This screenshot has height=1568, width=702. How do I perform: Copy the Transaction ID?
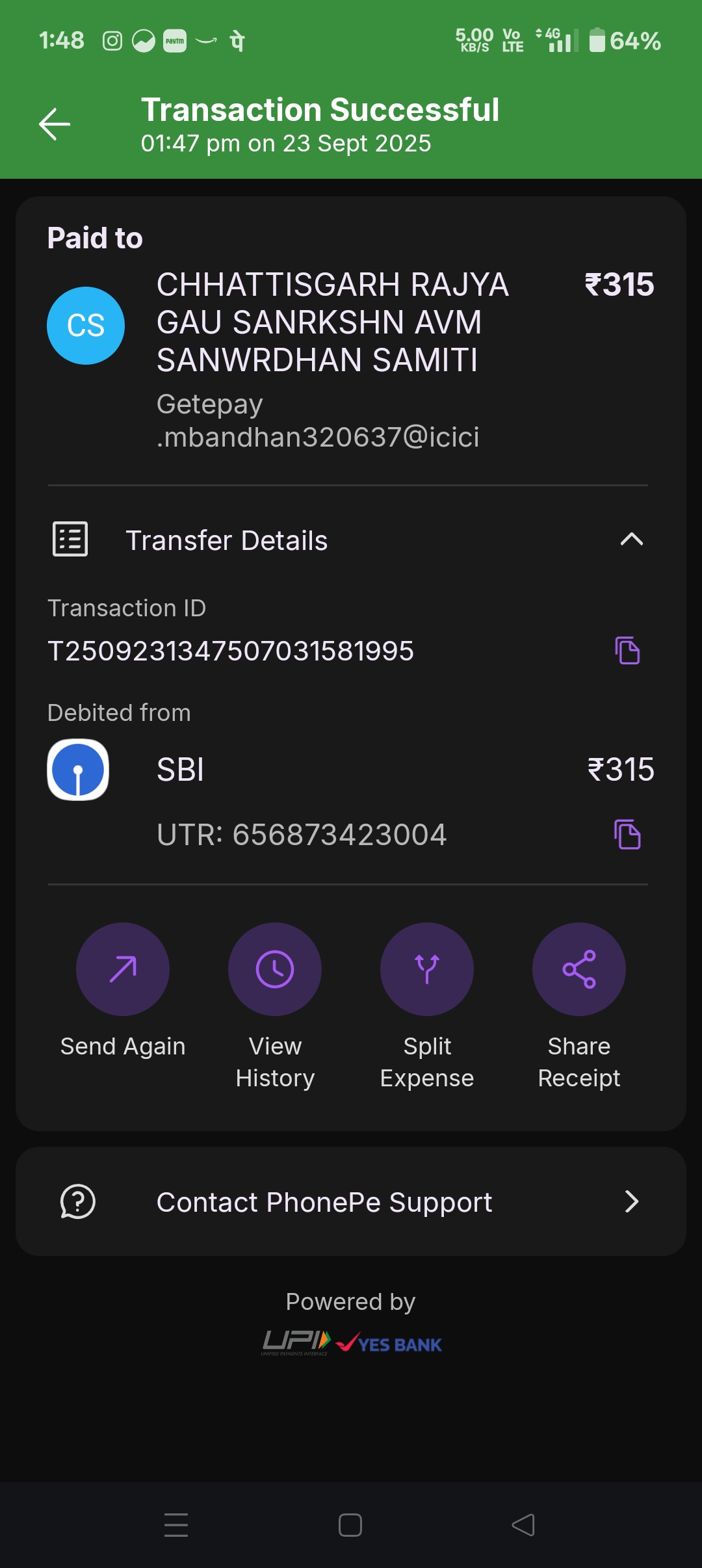pos(627,651)
